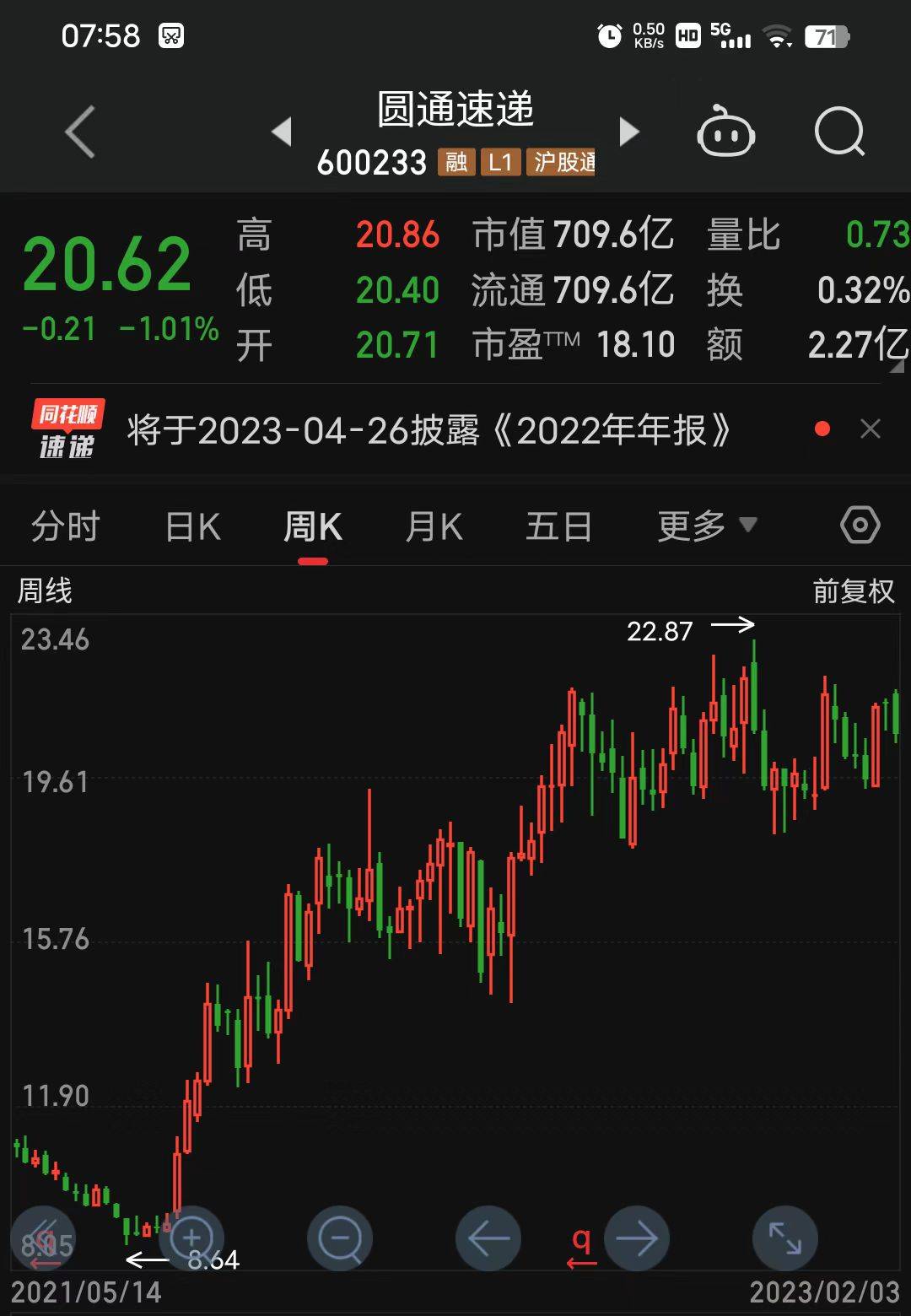Open stock search
This screenshot has height=1316, width=911.
click(x=839, y=132)
